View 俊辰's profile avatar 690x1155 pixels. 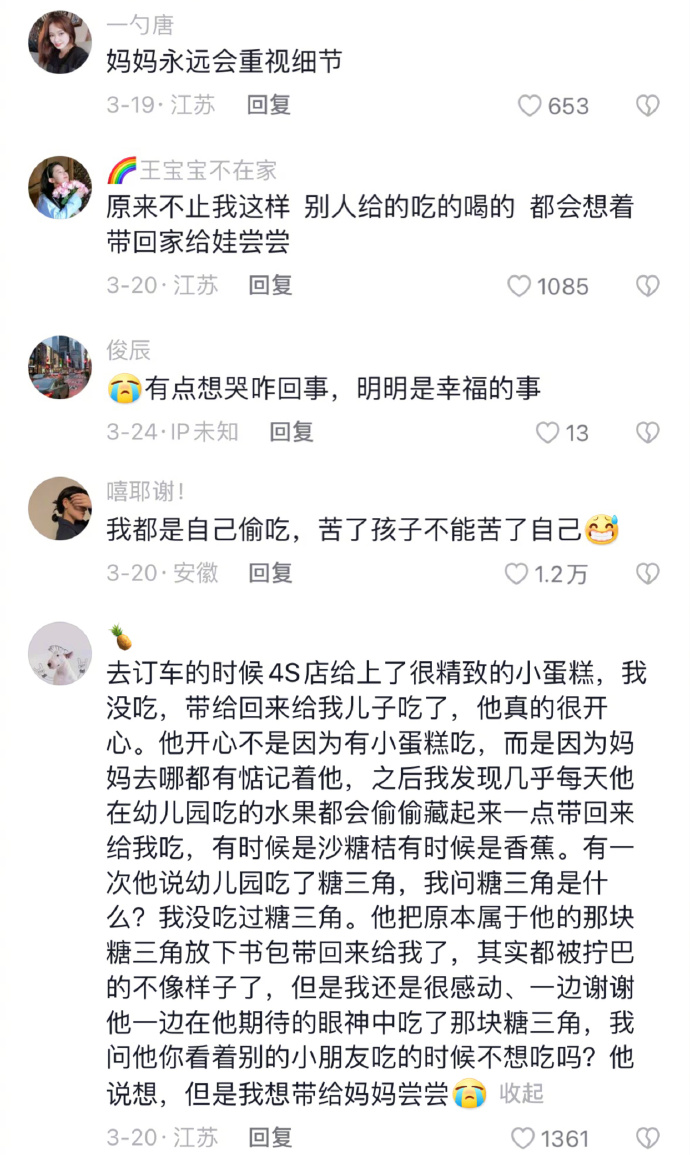tap(60, 367)
